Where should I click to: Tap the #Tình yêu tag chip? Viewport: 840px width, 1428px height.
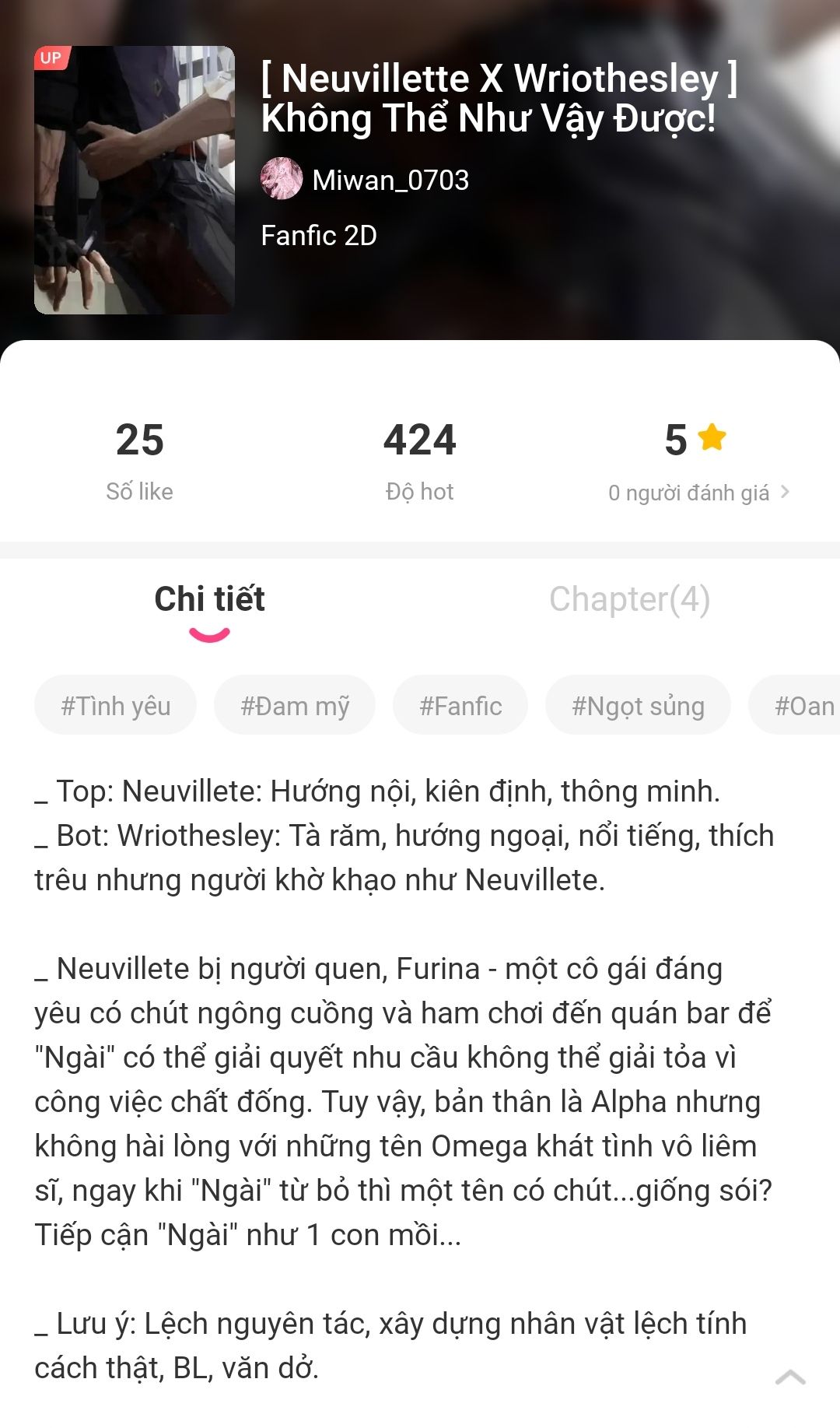[115, 706]
